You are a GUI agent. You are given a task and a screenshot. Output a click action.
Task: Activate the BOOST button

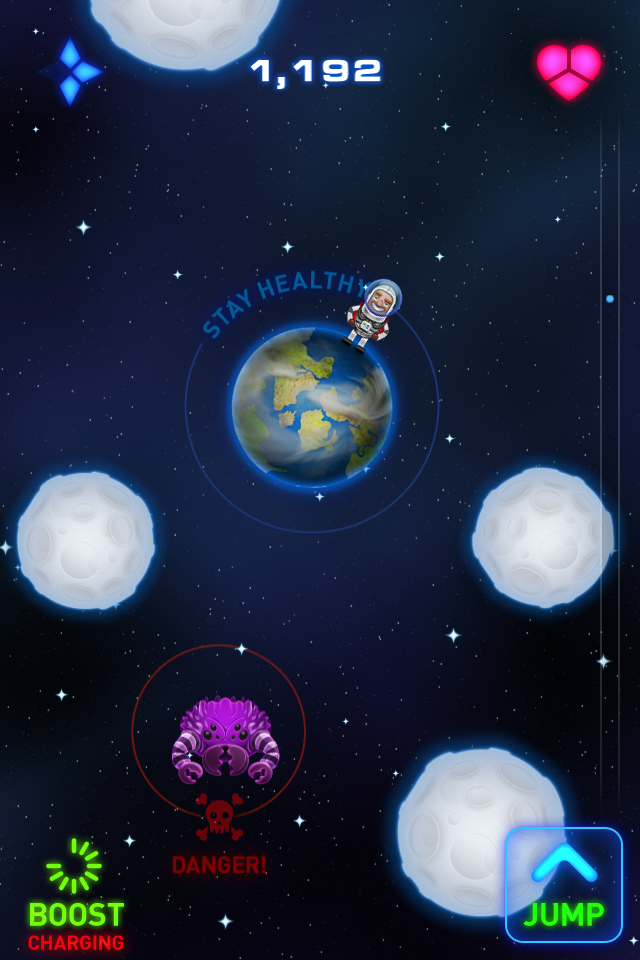75,893
